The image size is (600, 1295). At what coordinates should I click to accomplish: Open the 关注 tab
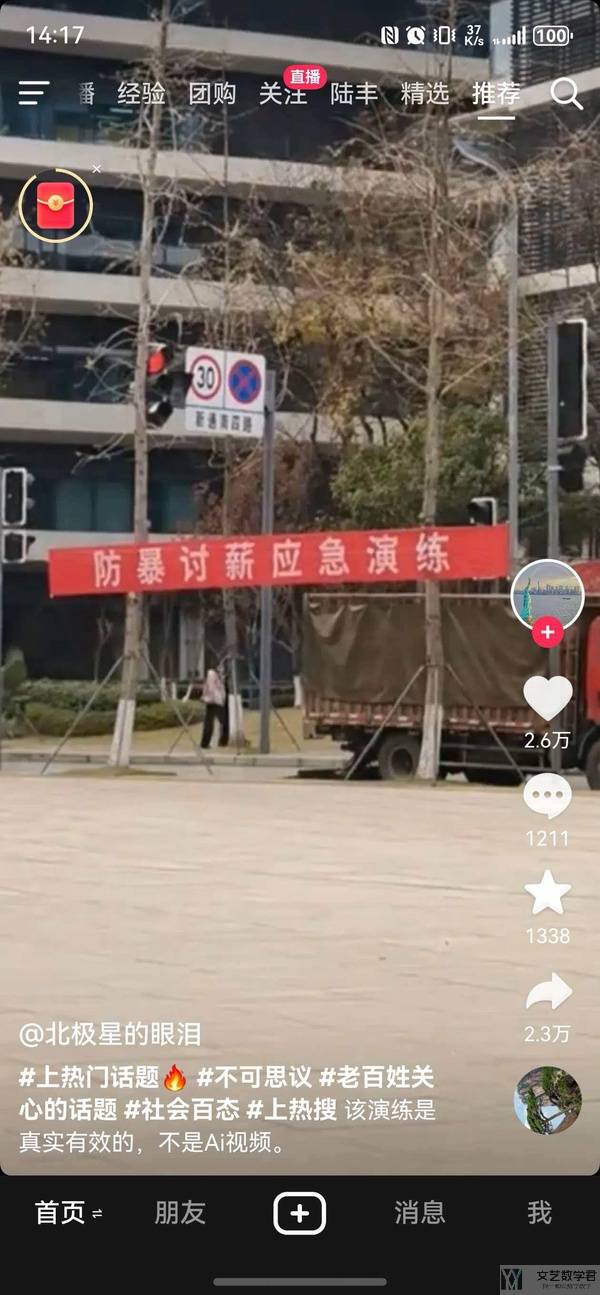tap(283, 94)
